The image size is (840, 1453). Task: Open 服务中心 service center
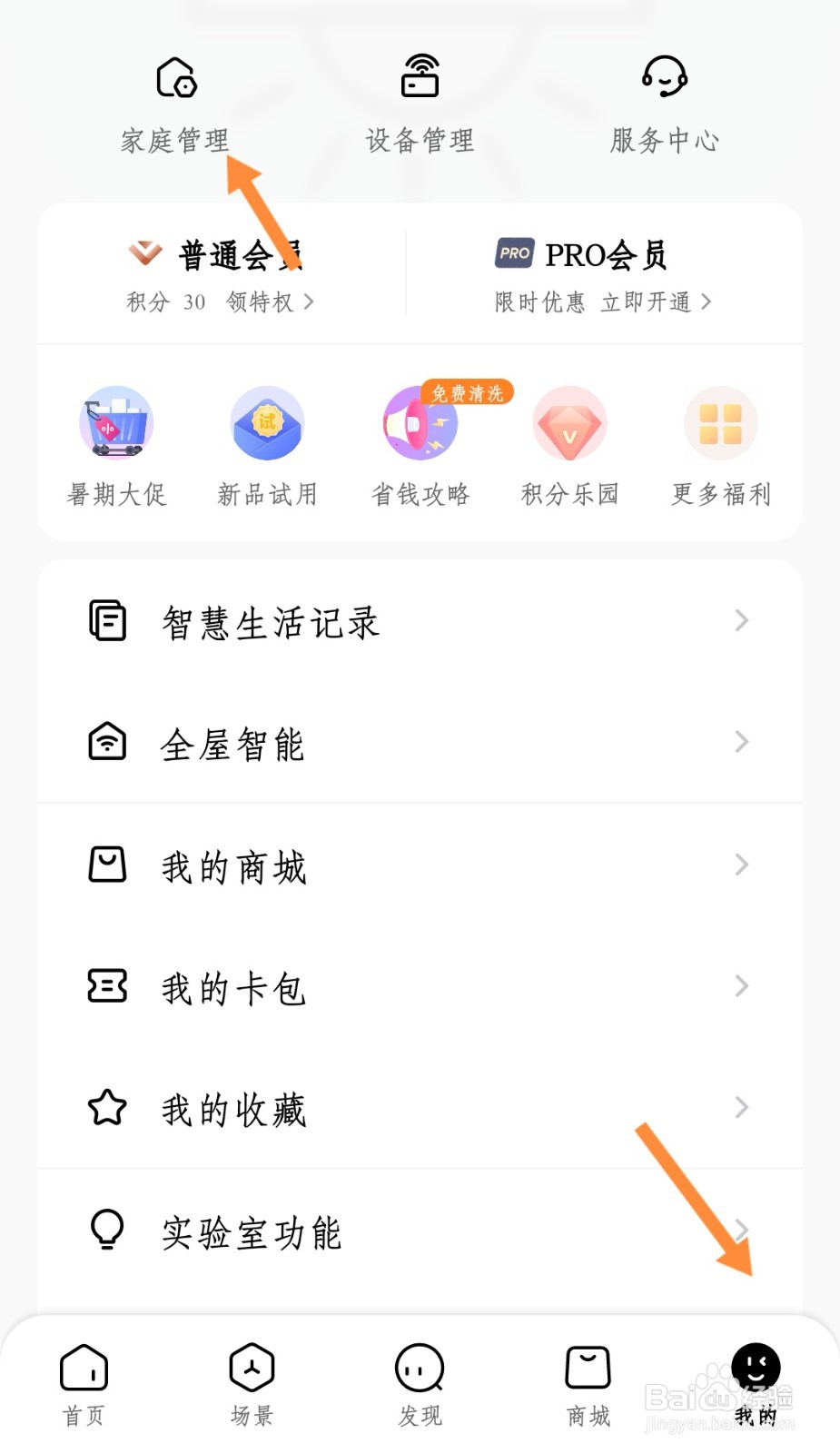[x=665, y=104]
